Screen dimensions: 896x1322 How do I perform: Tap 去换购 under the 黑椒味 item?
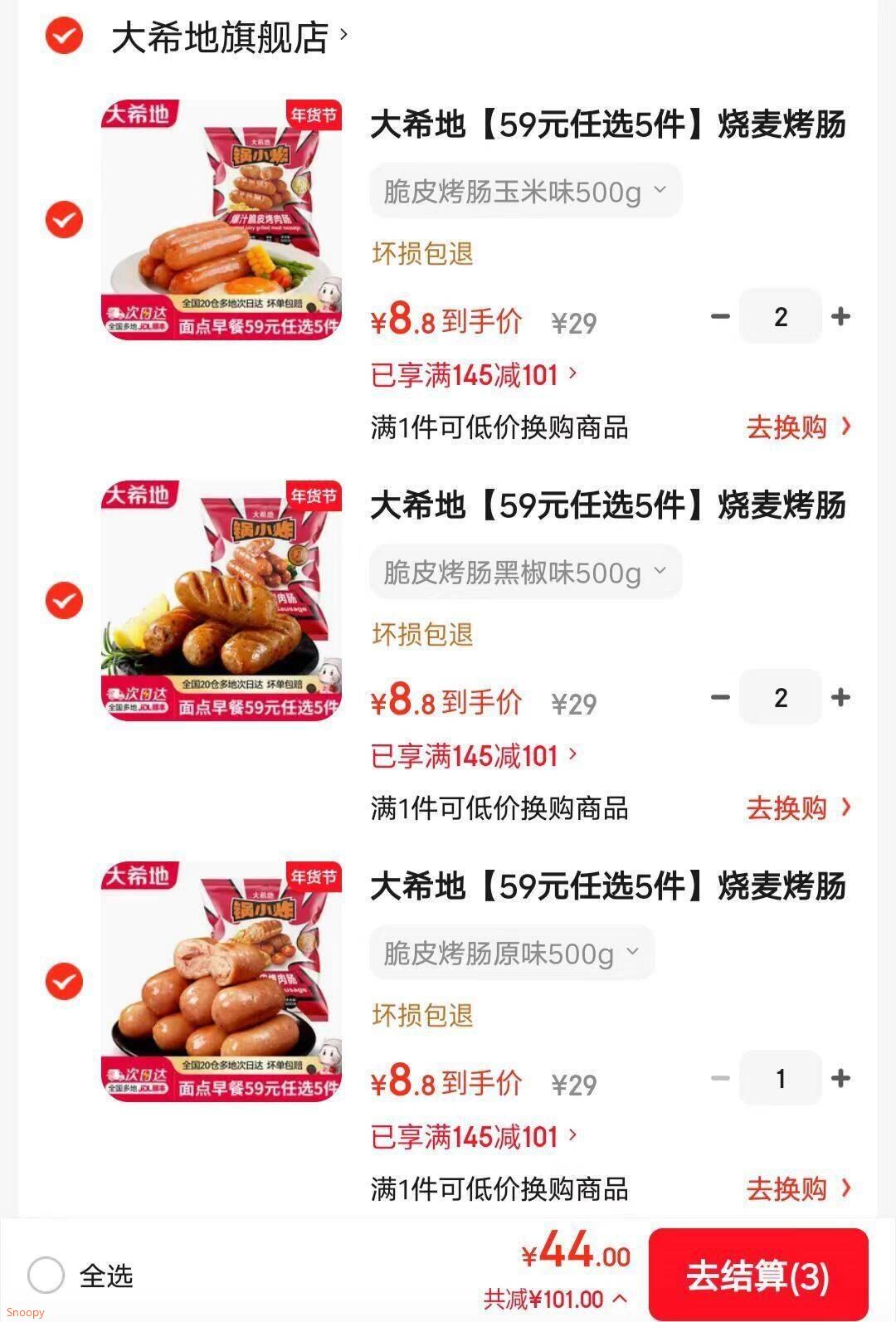pyautogui.click(x=798, y=807)
